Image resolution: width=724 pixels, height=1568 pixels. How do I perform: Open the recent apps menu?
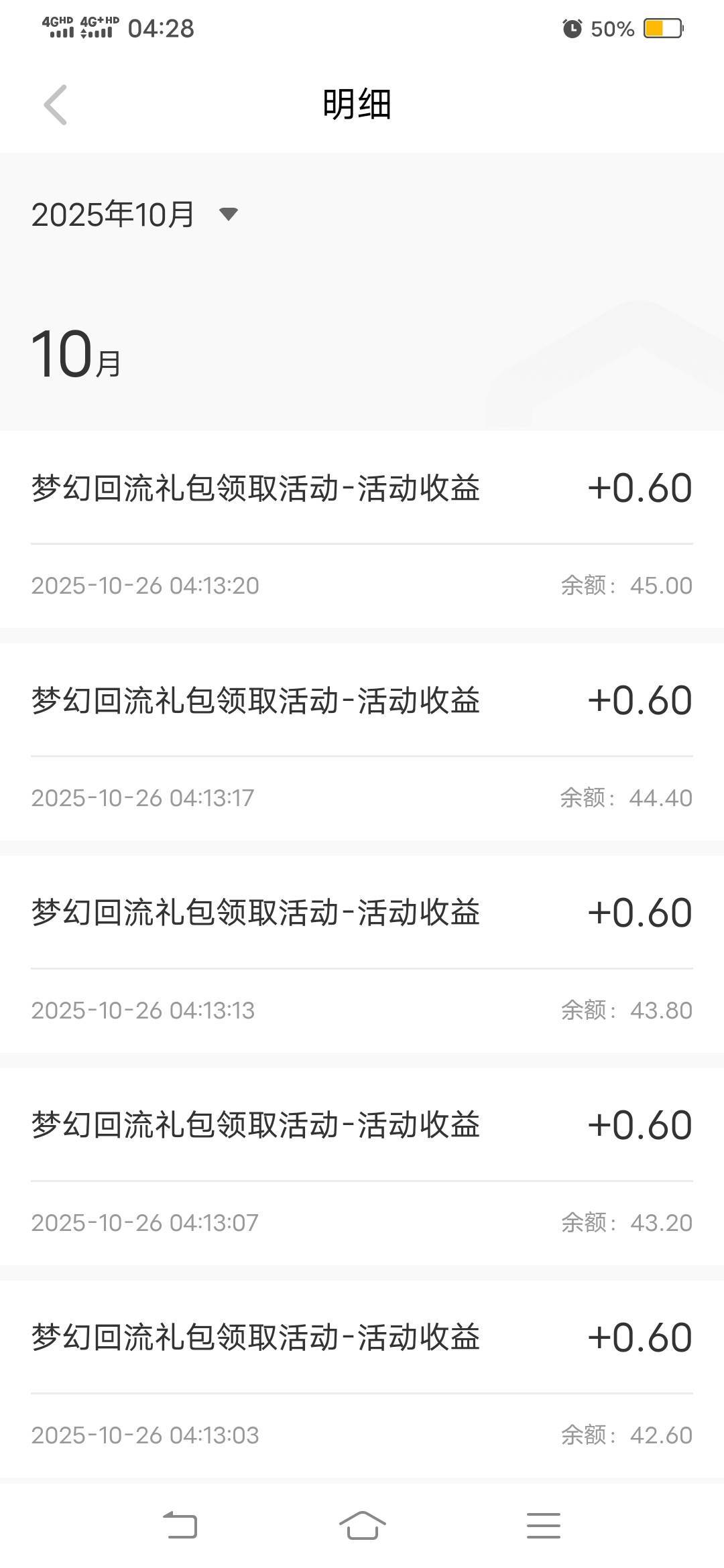[x=543, y=1526]
